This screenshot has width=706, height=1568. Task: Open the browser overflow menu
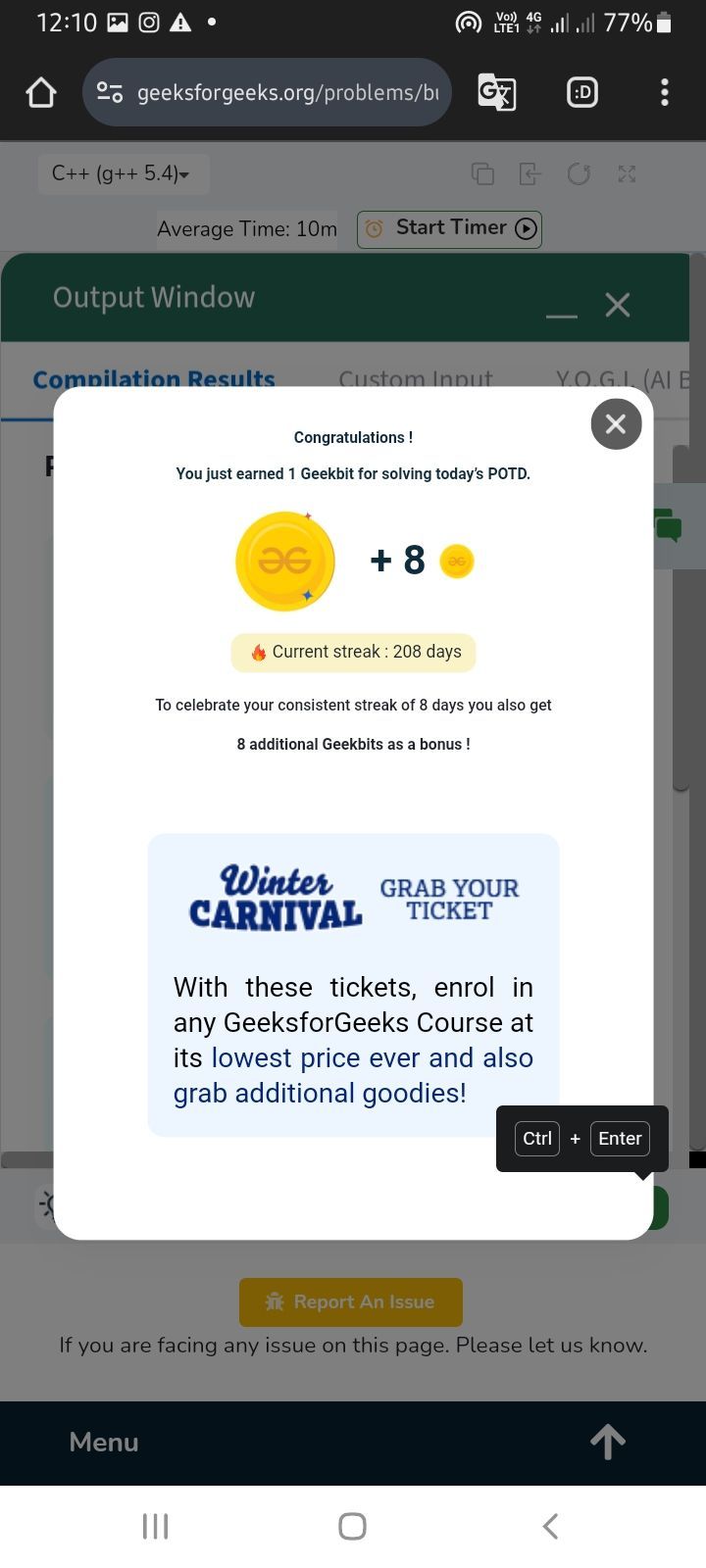coord(665,93)
